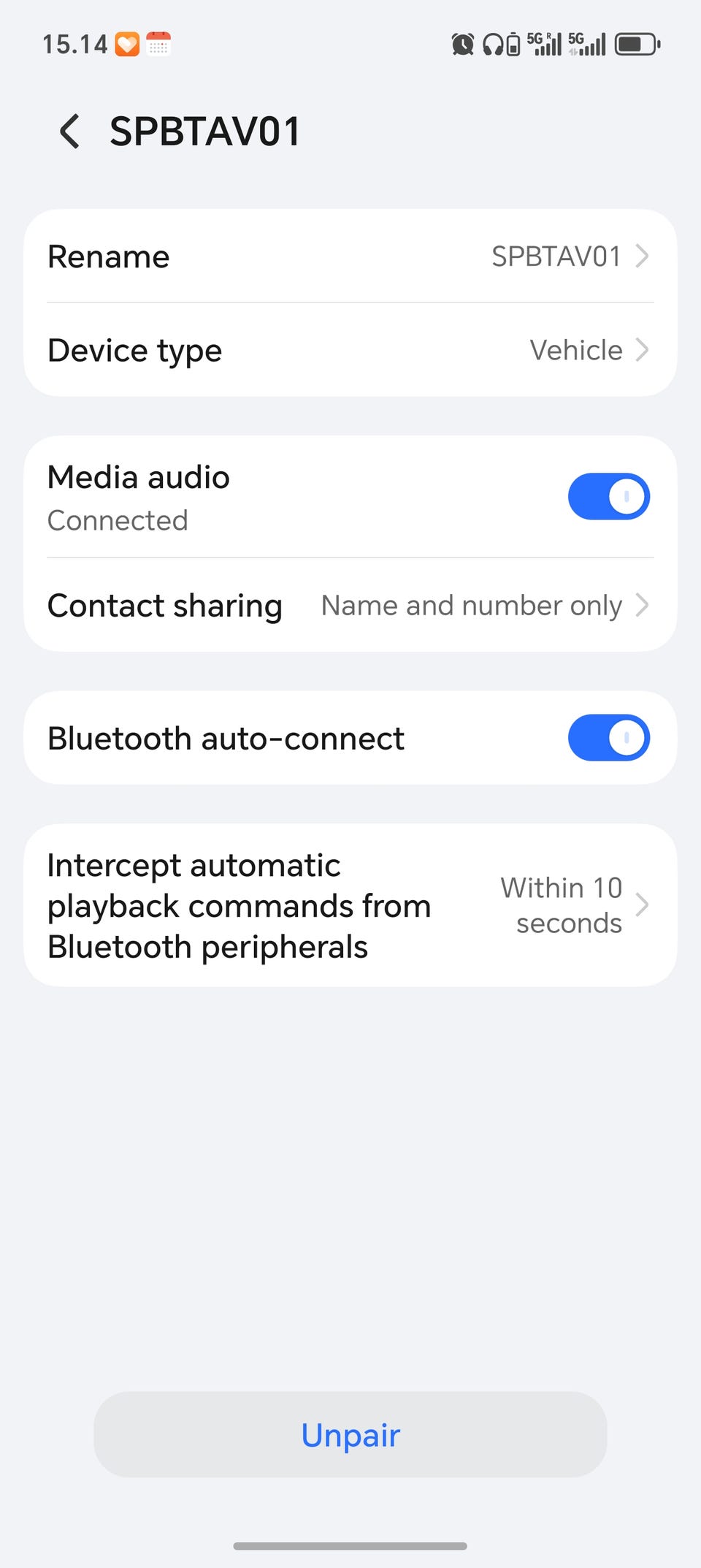Image resolution: width=701 pixels, height=1568 pixels.
Task: Disable Bluetooth auto-connect
Action: [608, 738]
